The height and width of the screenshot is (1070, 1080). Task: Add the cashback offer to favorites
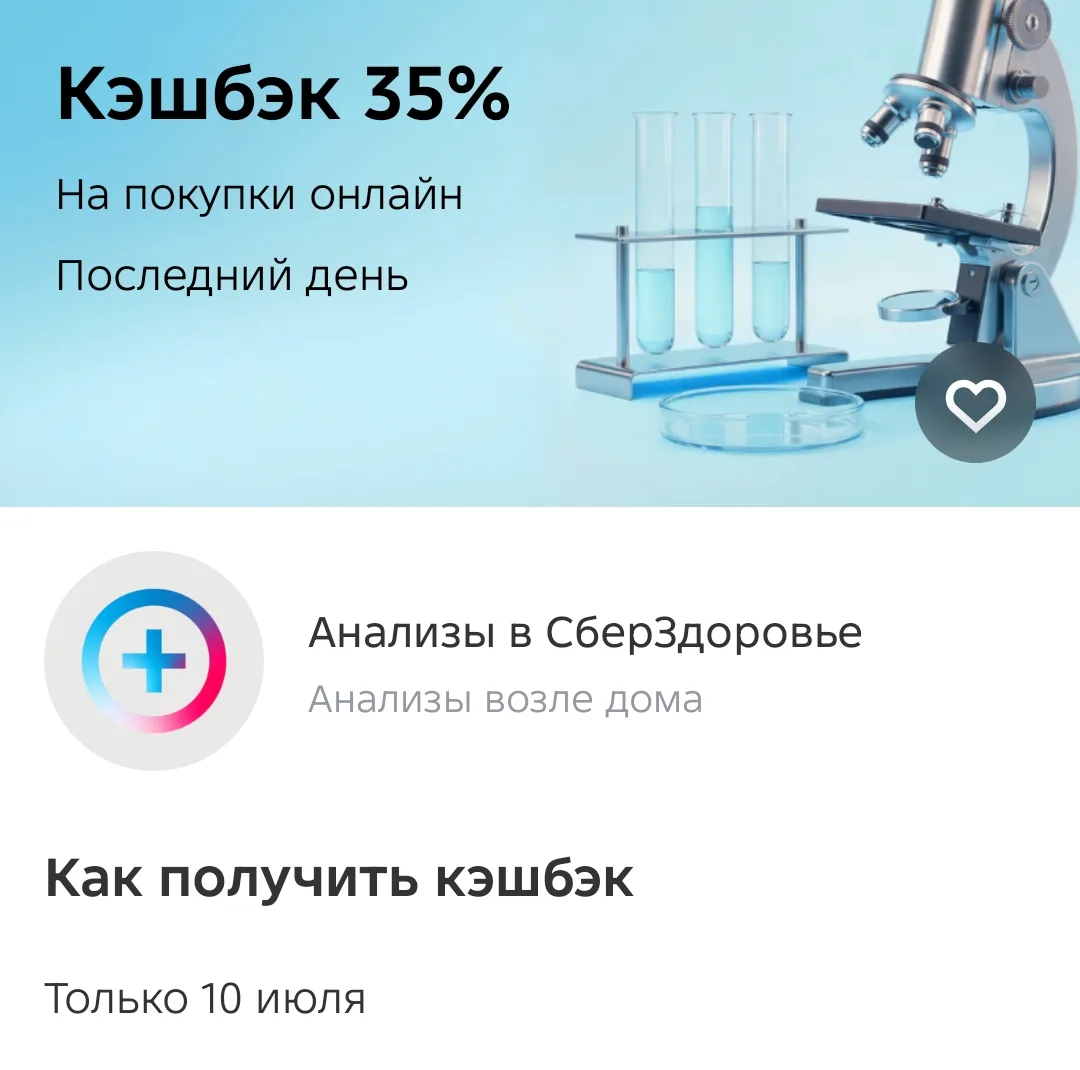(975, 402)
